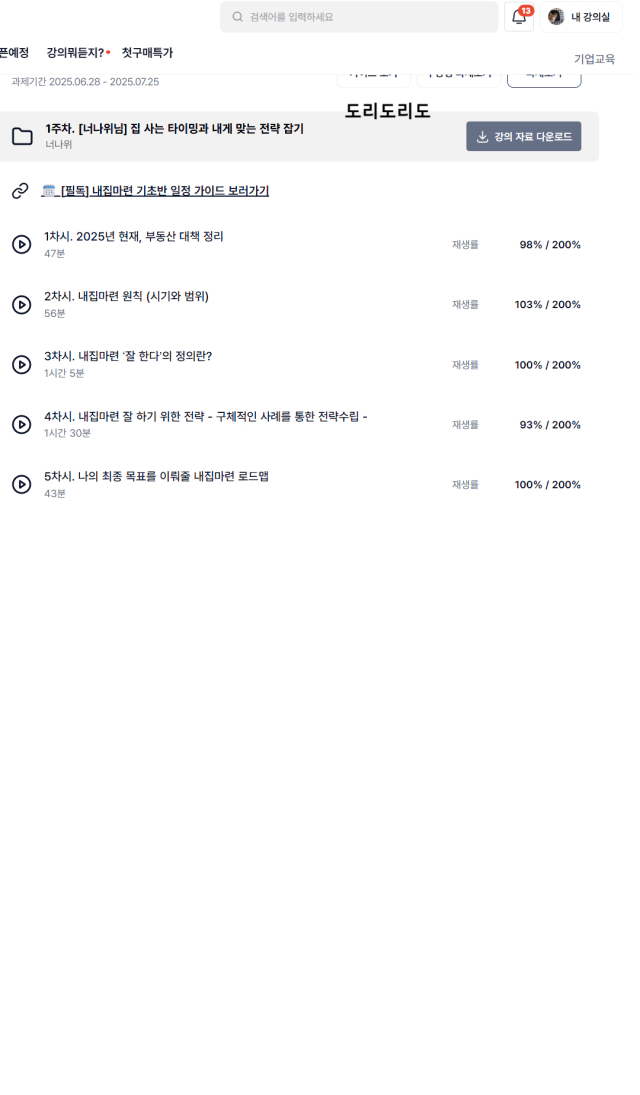The width and height of the screenshot is (640, 1095).
Task: Play 2차시 내집마련 원칙 (시기와 범위)
Action: [x=22, y=304]
